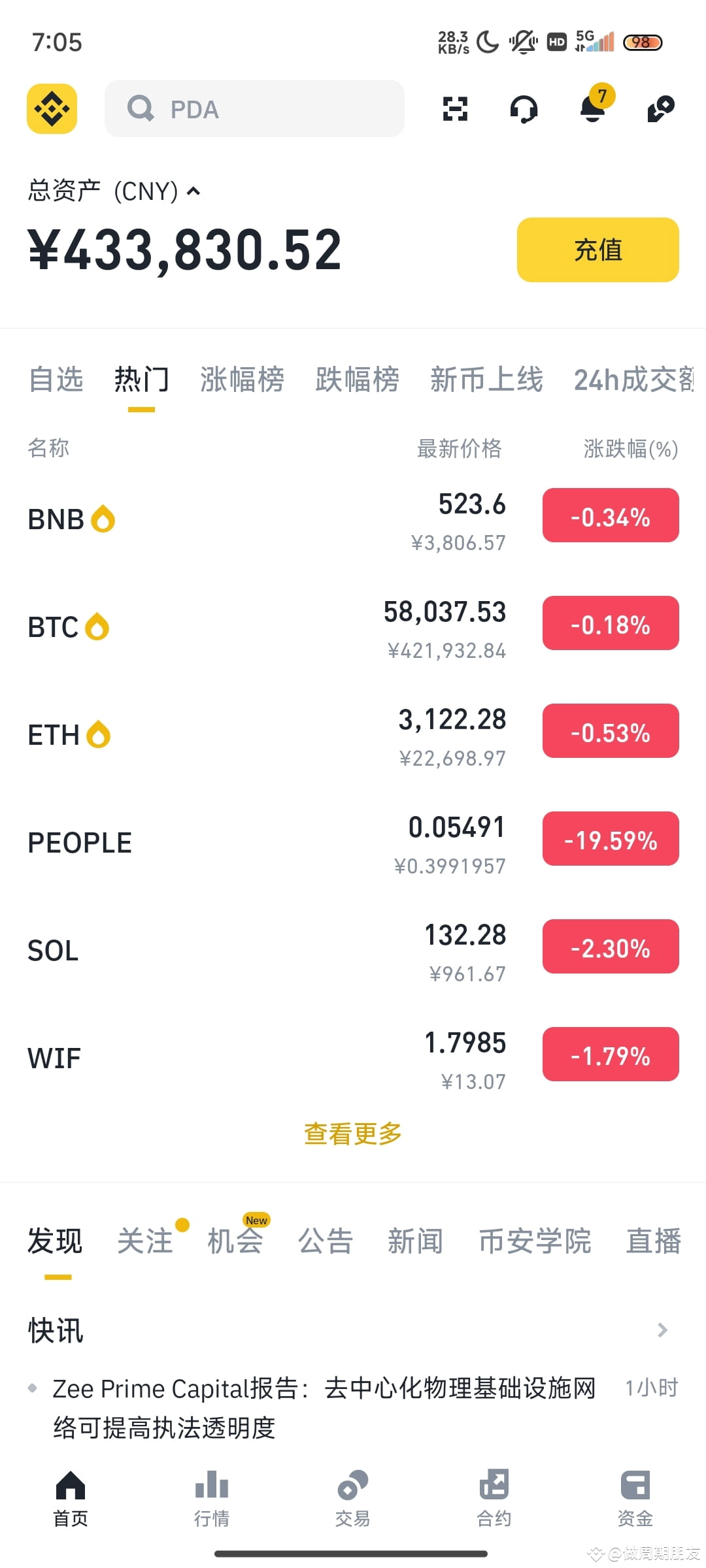Open the BTC market row
Screen dimensions: 706x1568
pos(261,627)
